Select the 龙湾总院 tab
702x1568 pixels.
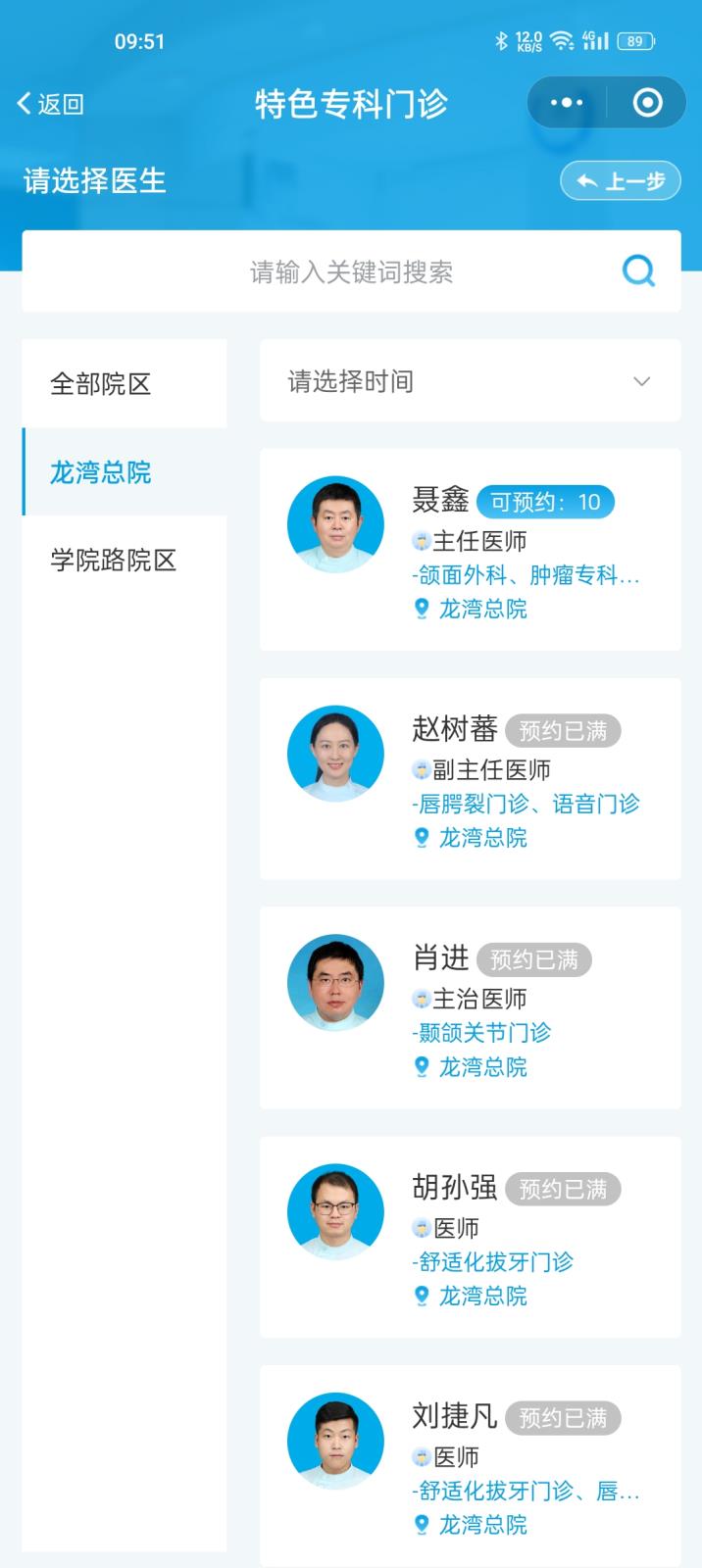(x=125, y=472)
